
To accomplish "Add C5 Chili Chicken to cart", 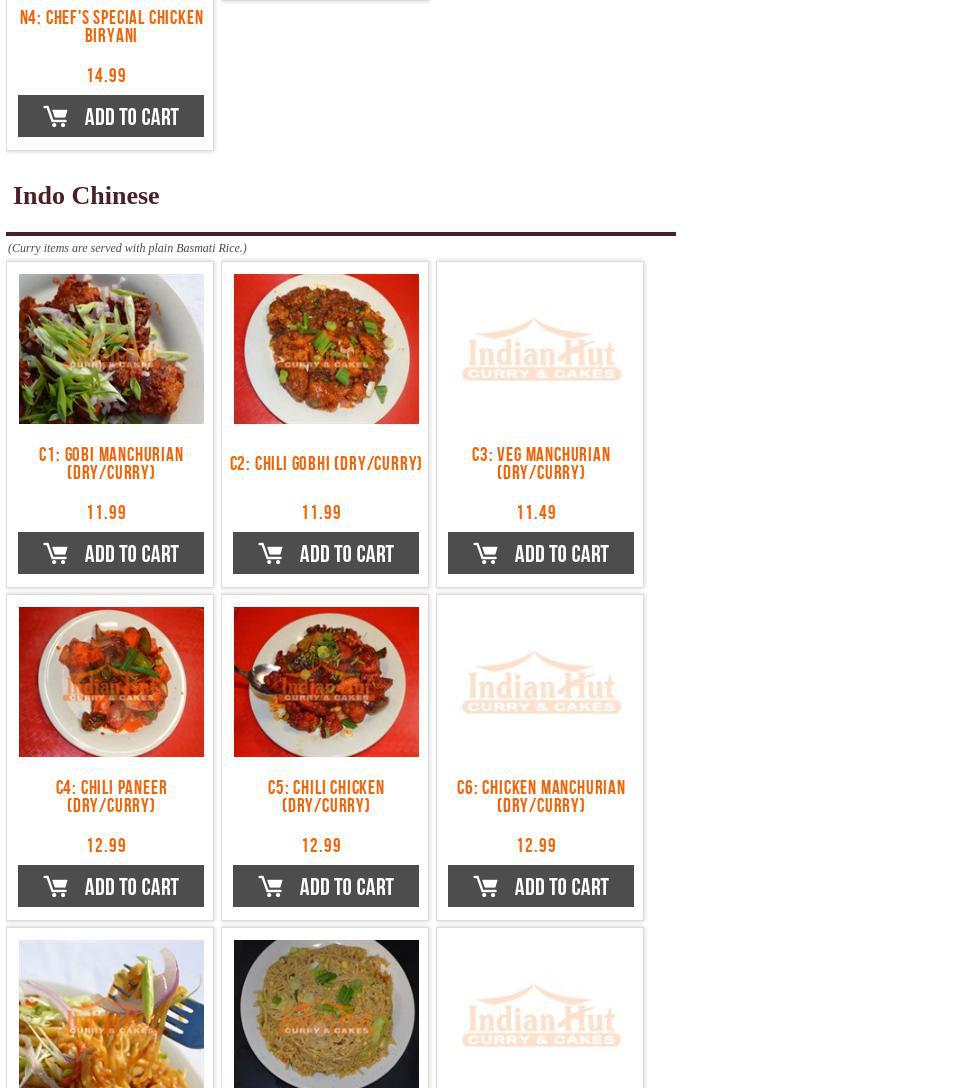I will coord(326,886).
